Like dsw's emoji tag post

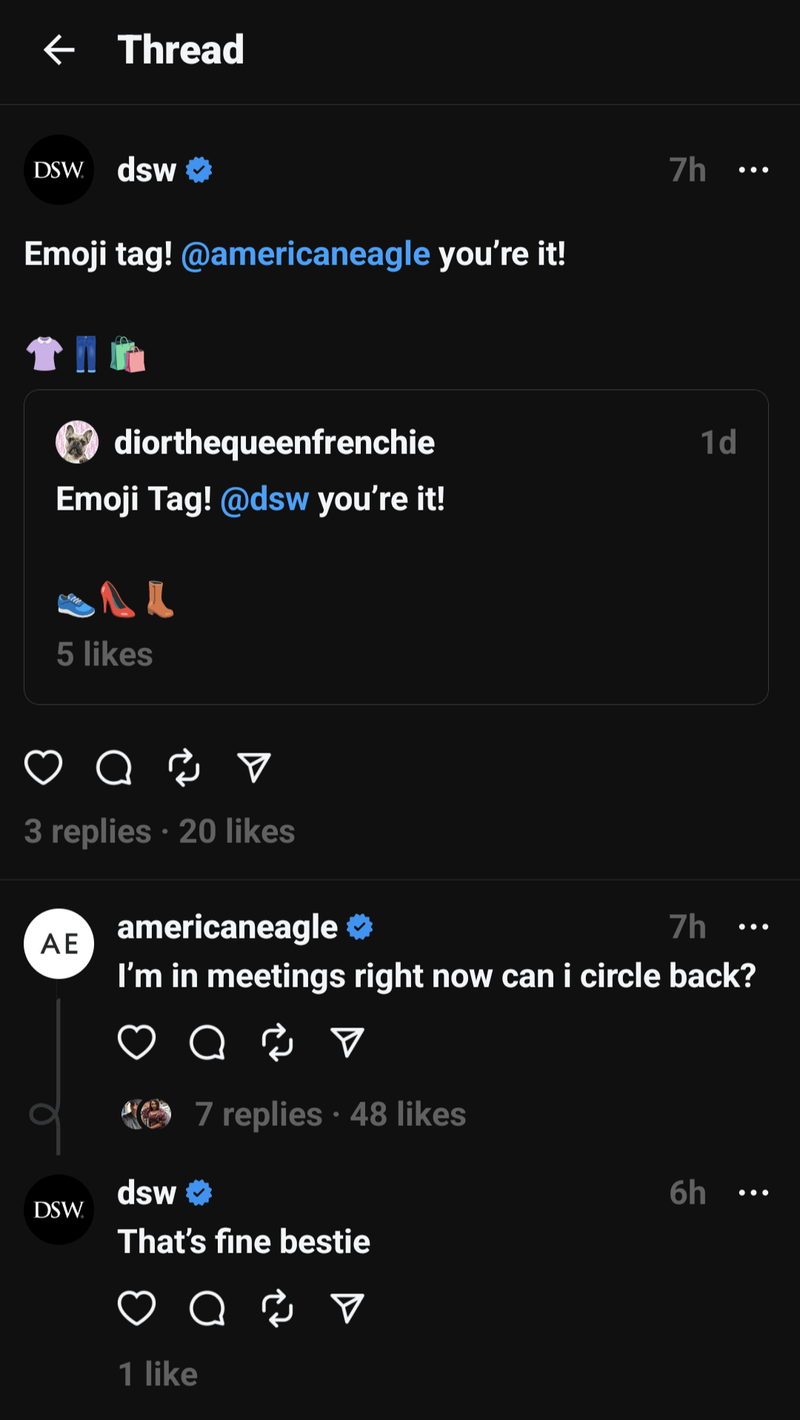42,767
